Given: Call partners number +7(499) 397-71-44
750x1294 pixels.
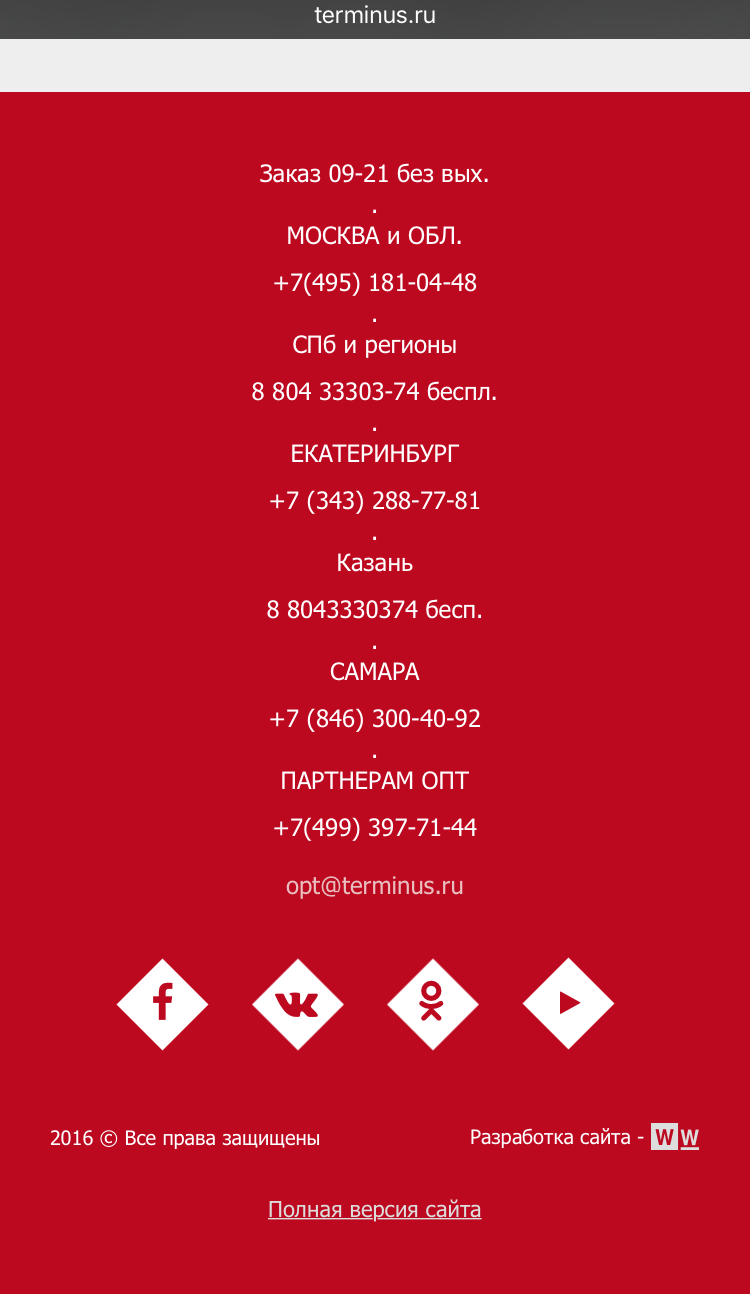Looking at the screenshot, I should pyautogui.click(x=375, y=827).
